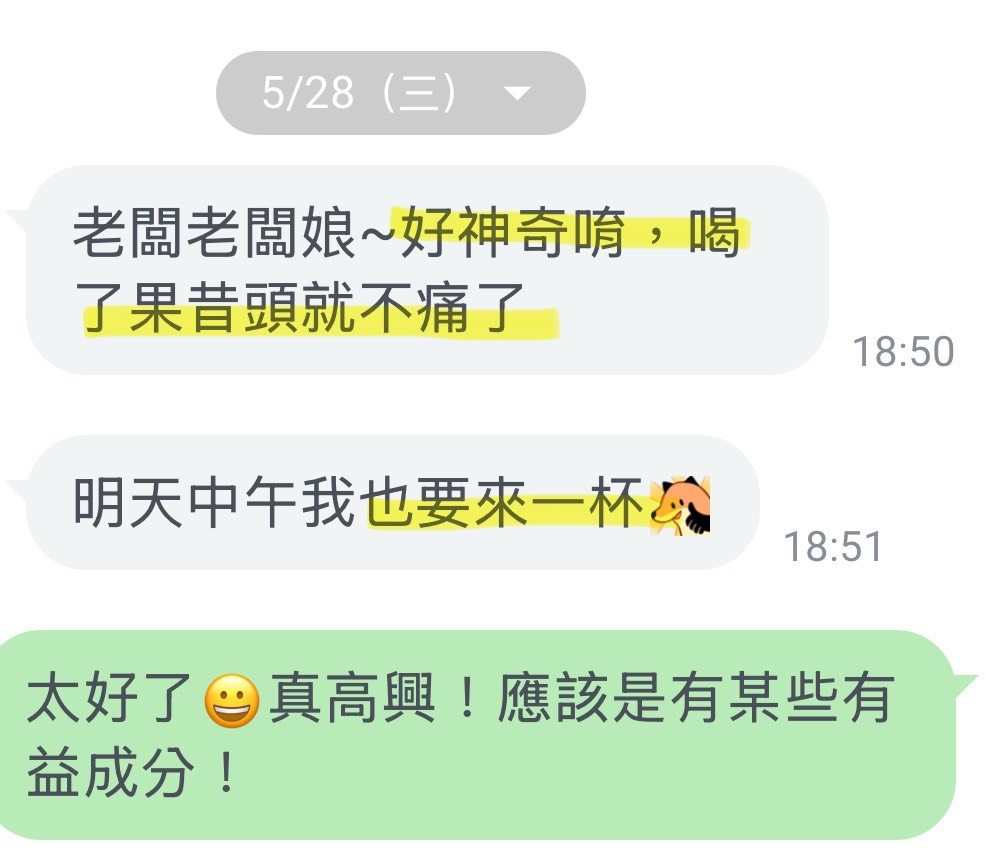Expand the 5/28 date dropdown chip
Image resolution: width=986 pixels, height=858 pixels.
(400, 94)
